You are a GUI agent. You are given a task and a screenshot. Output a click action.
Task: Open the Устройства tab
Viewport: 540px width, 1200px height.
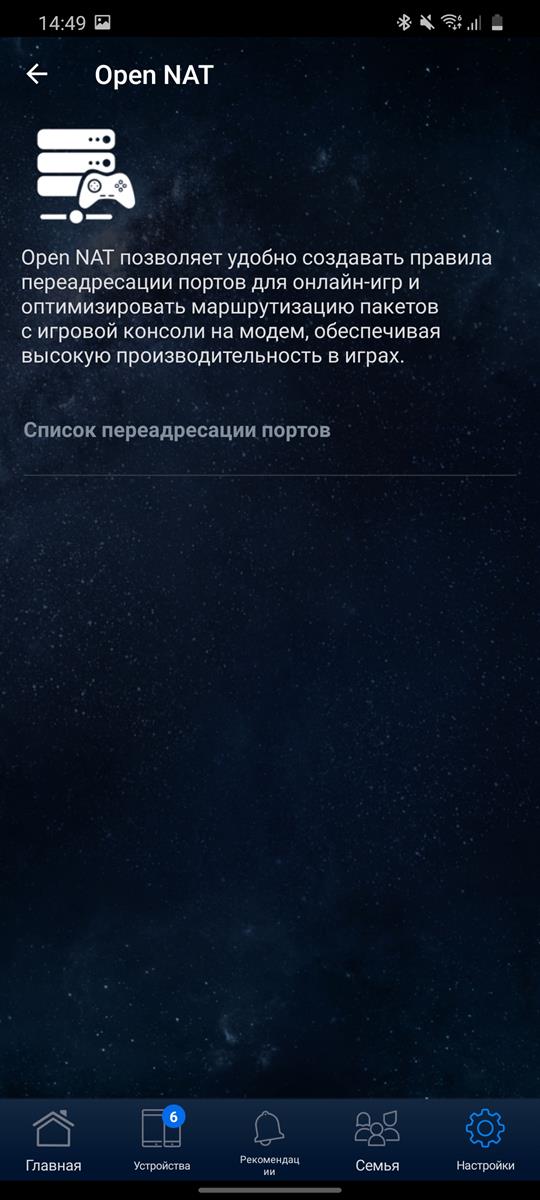(x=162, y=1138)
